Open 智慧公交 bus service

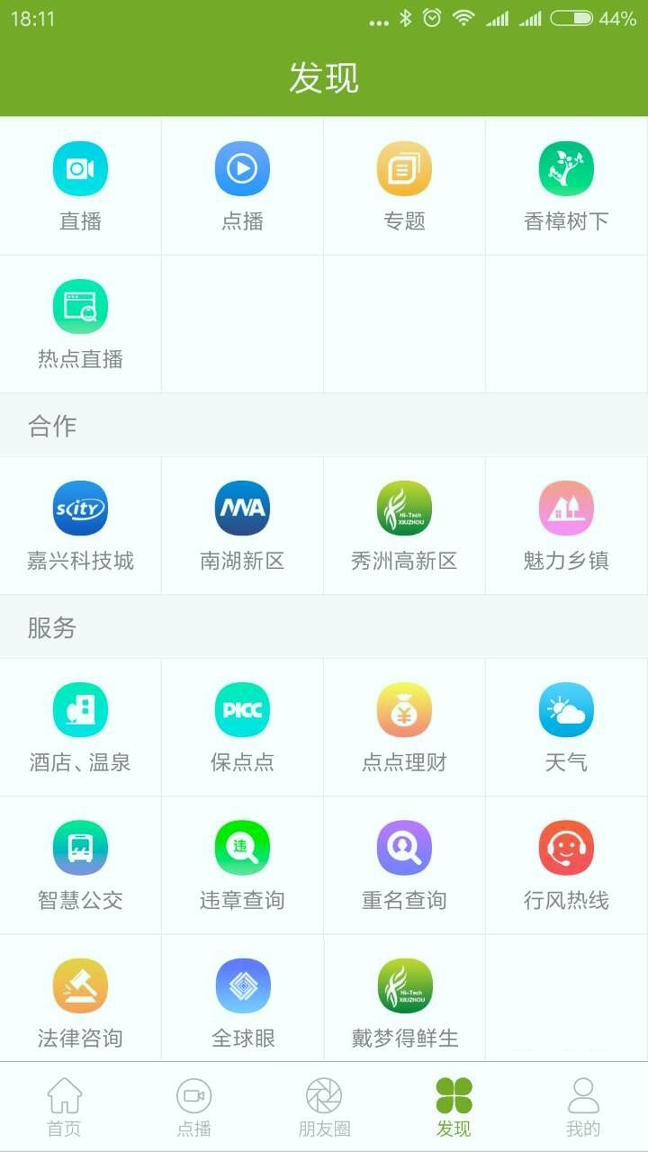coord(80,865)
